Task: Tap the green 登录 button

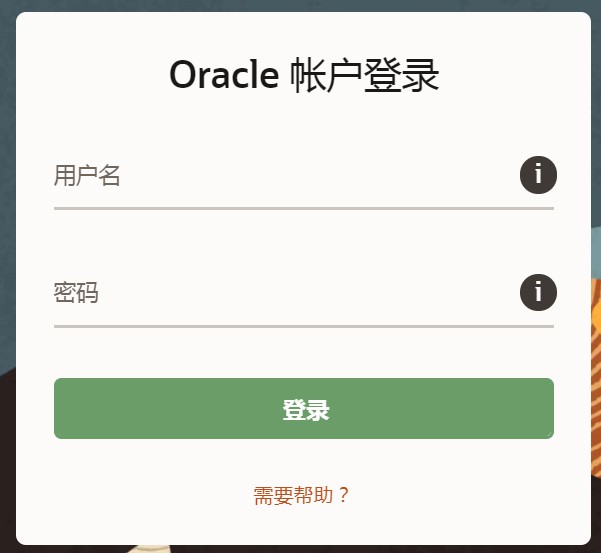Action: [304, 409]
